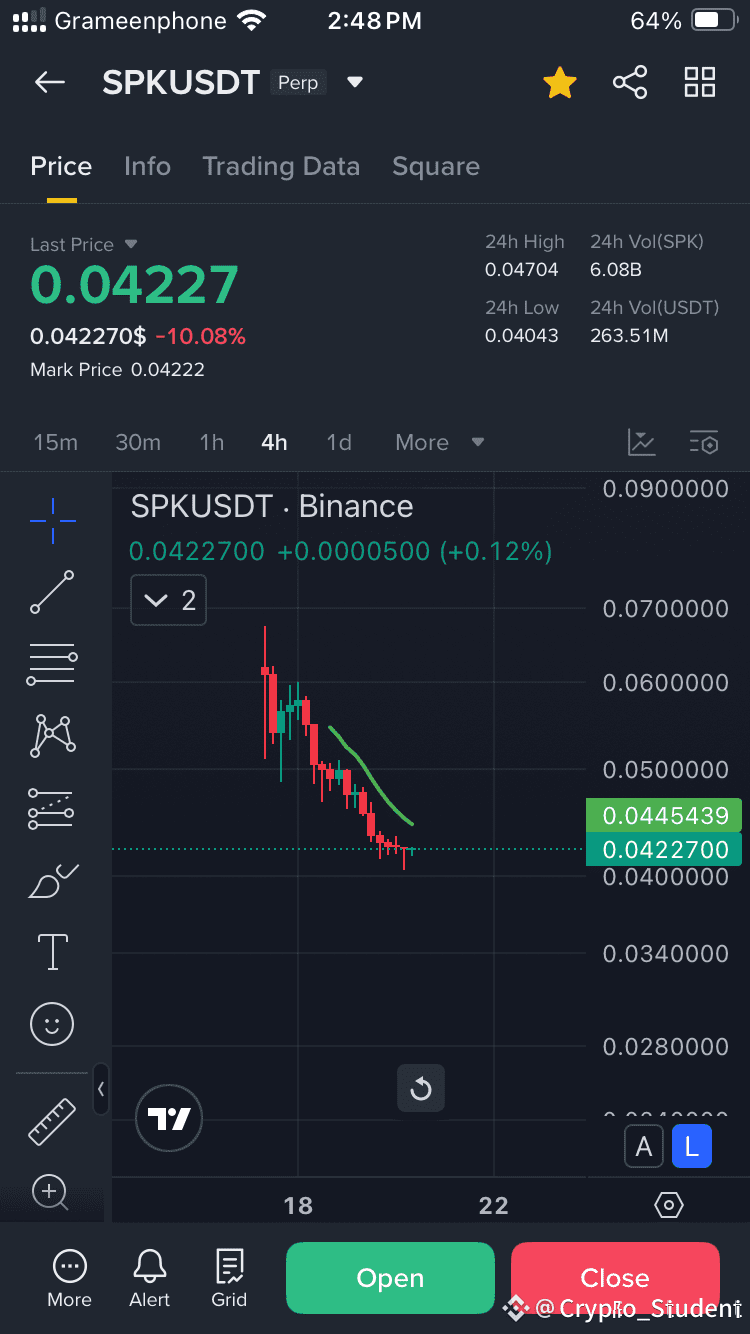Switch to the Trading Data tab
This screenshot has width=750, height=1334.
[x=281, y=166]
